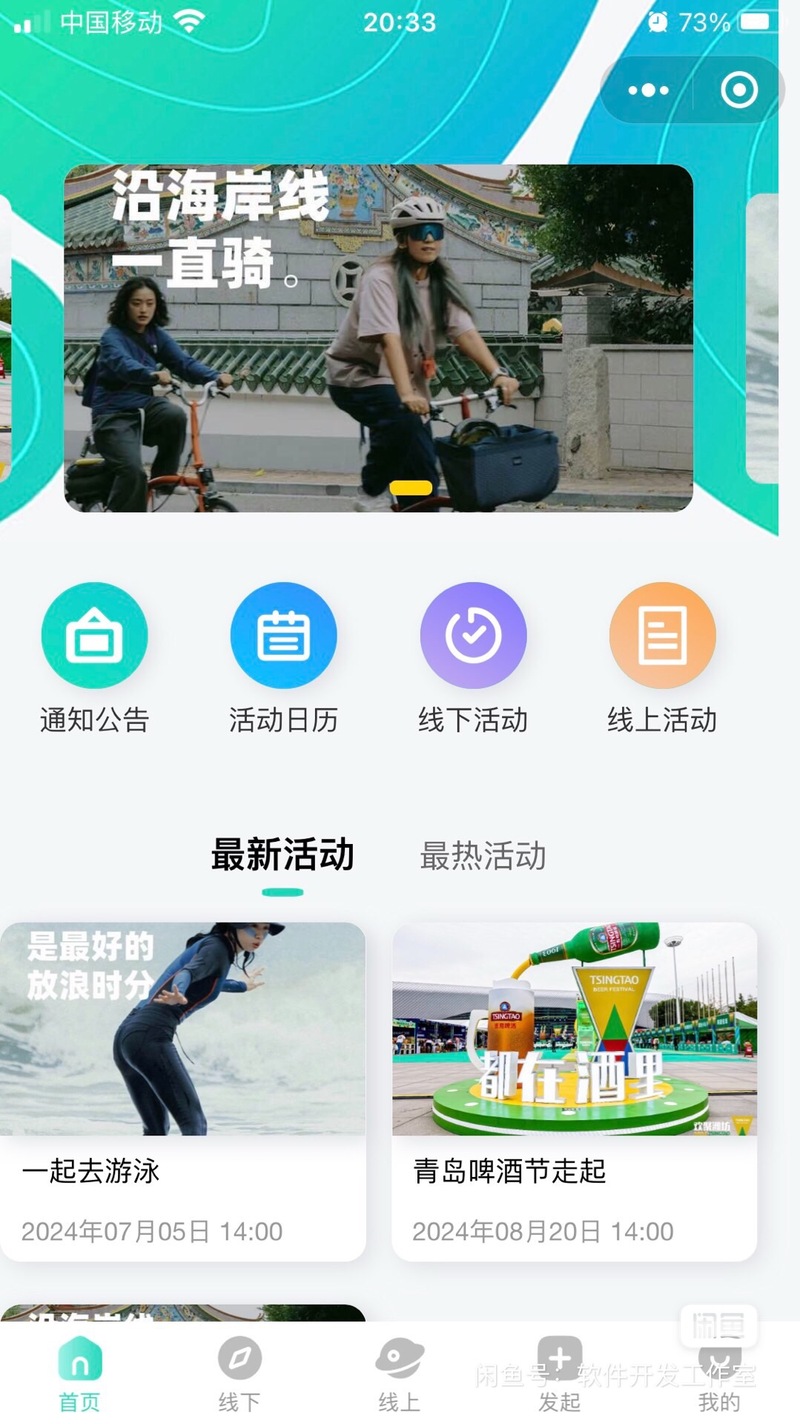800x1424 pixels.
Task: Go to 线上活动 shortcut
Action: point(661,636)
